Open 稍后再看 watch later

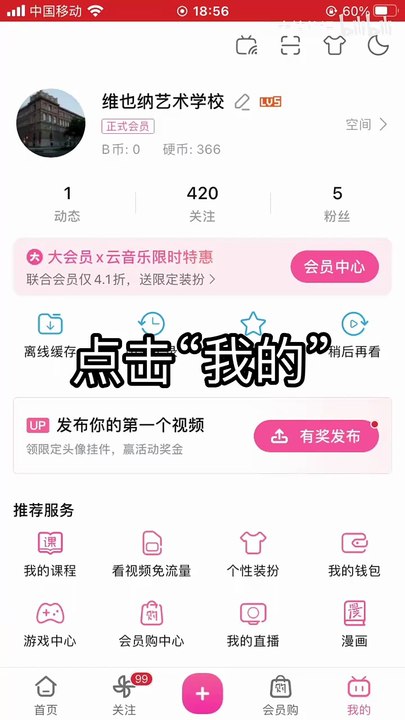click(x=354, y=335)
